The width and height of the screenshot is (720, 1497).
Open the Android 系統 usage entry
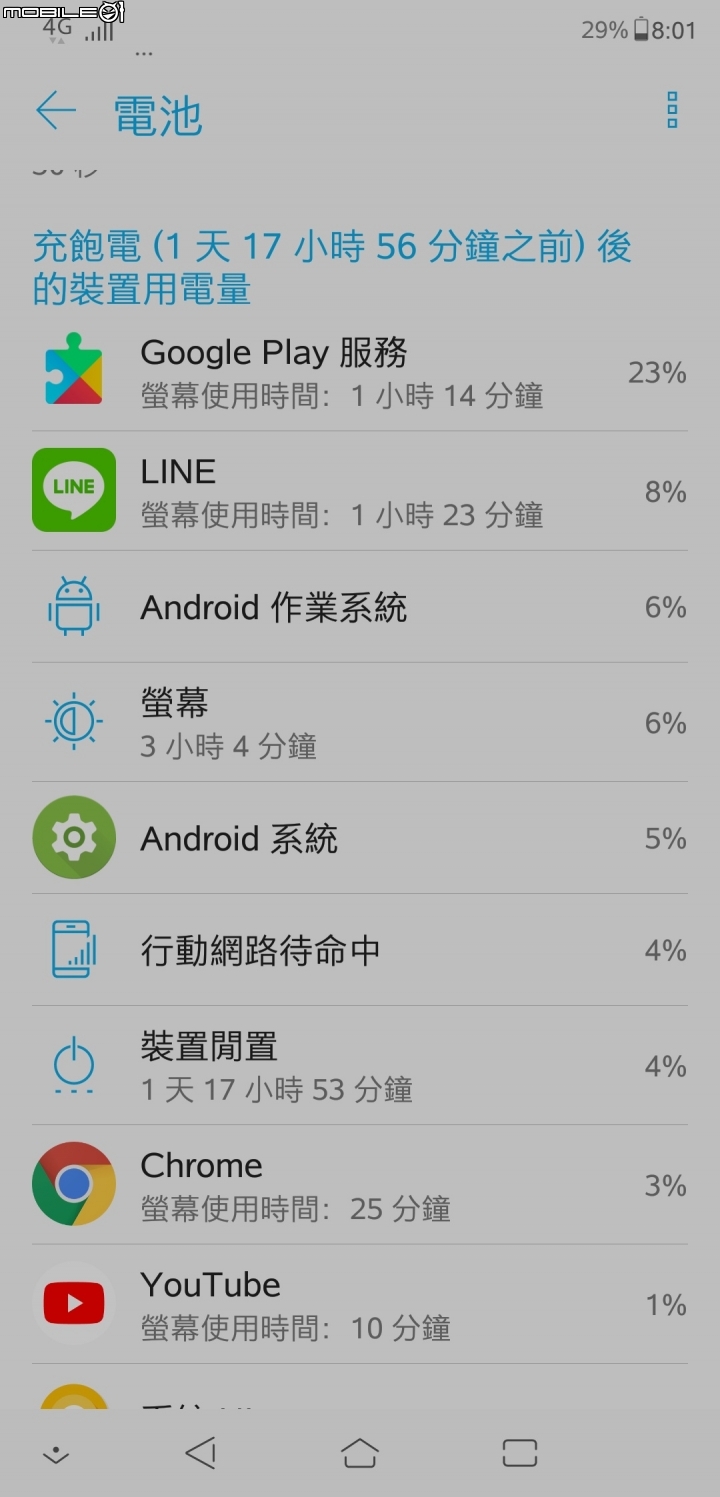360,838
